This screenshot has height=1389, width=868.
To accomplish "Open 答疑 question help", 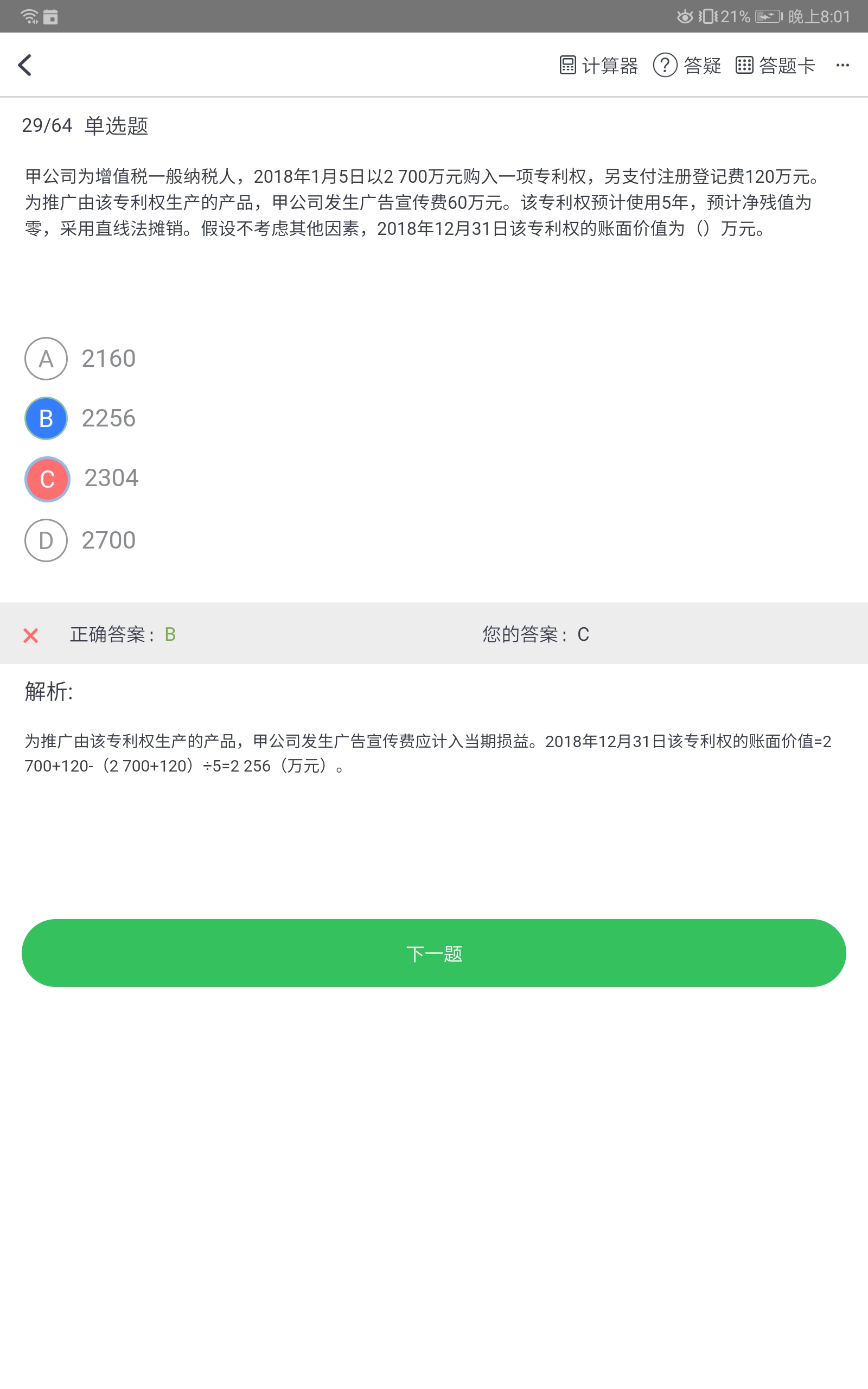I will (687, 66).
